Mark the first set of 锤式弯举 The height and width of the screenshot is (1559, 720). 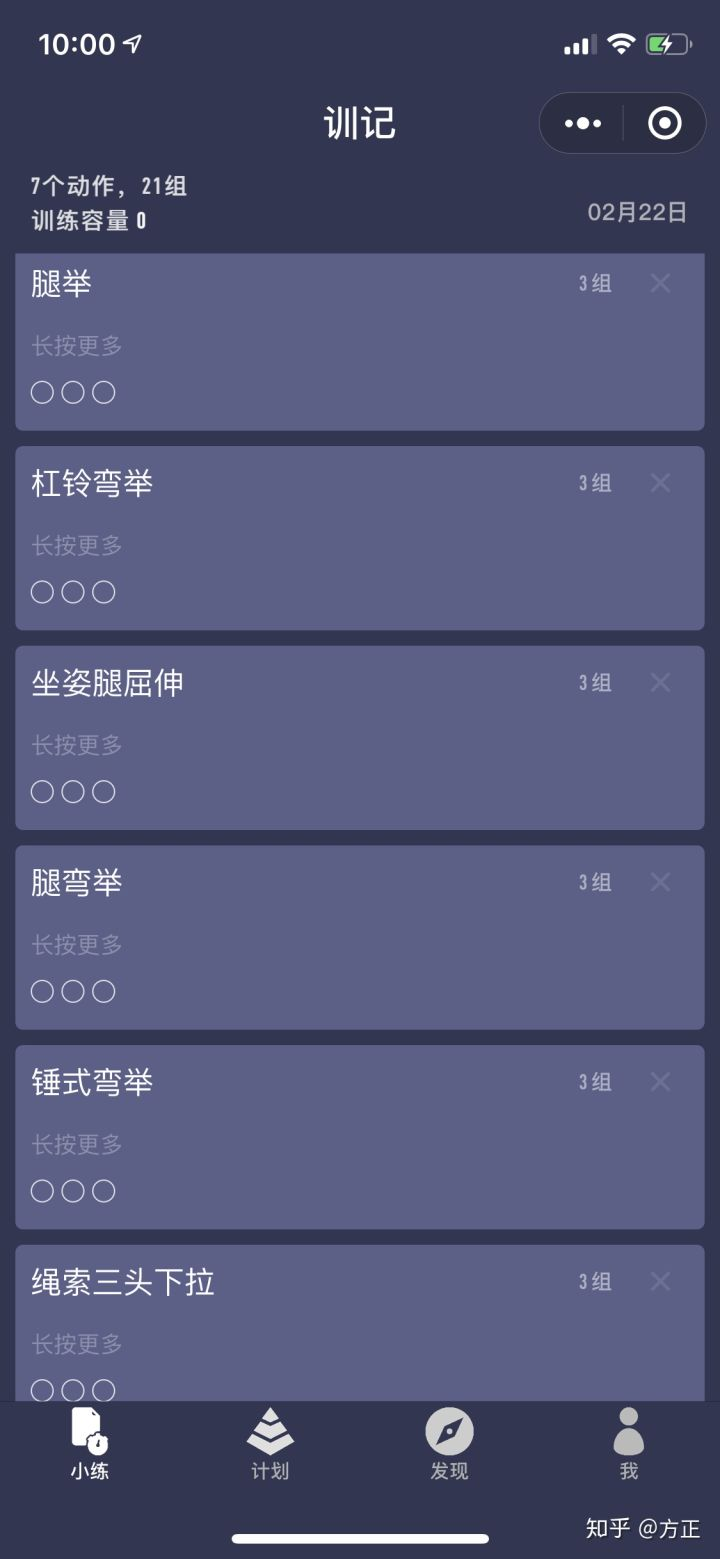(x=42, y=1191)
